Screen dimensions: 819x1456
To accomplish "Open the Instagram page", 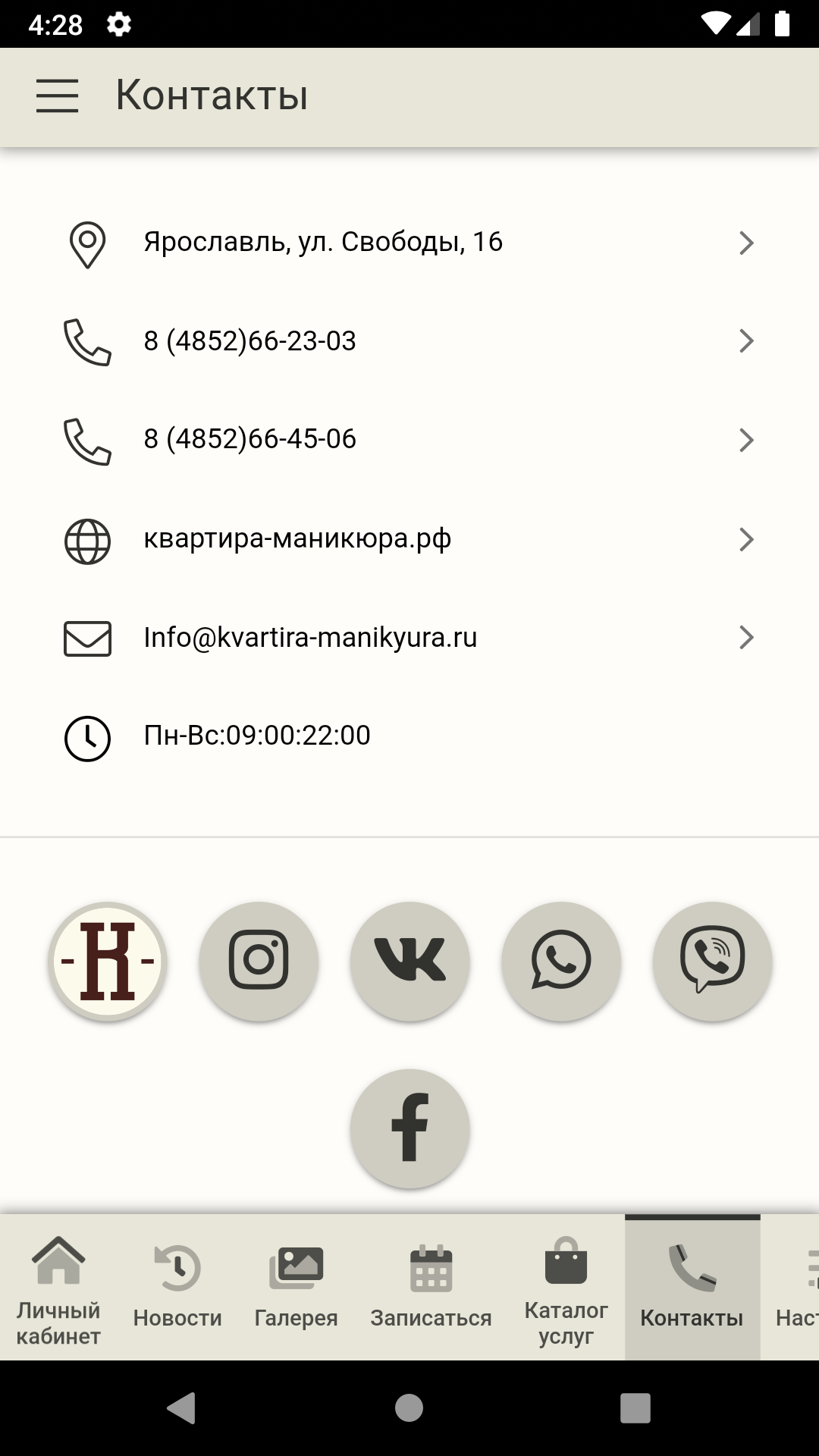I will (259, 960).
